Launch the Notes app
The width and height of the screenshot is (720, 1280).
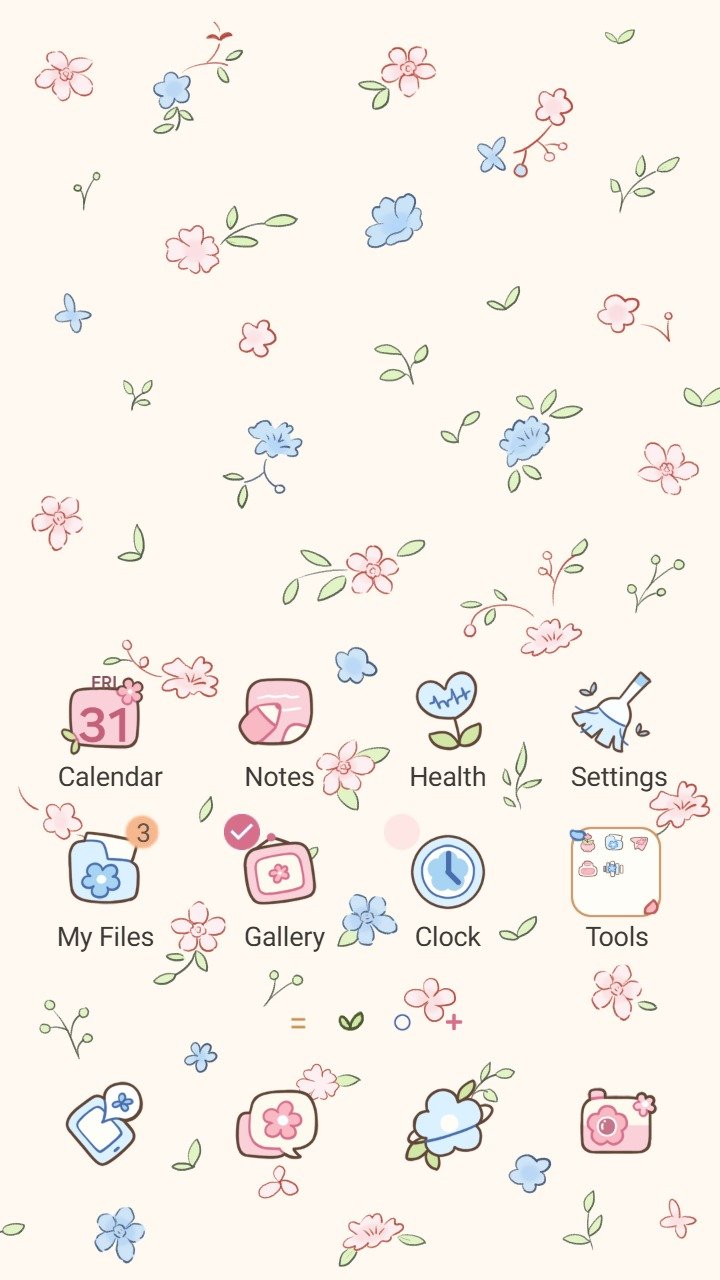pyautogui.click(x=279, y=713)
